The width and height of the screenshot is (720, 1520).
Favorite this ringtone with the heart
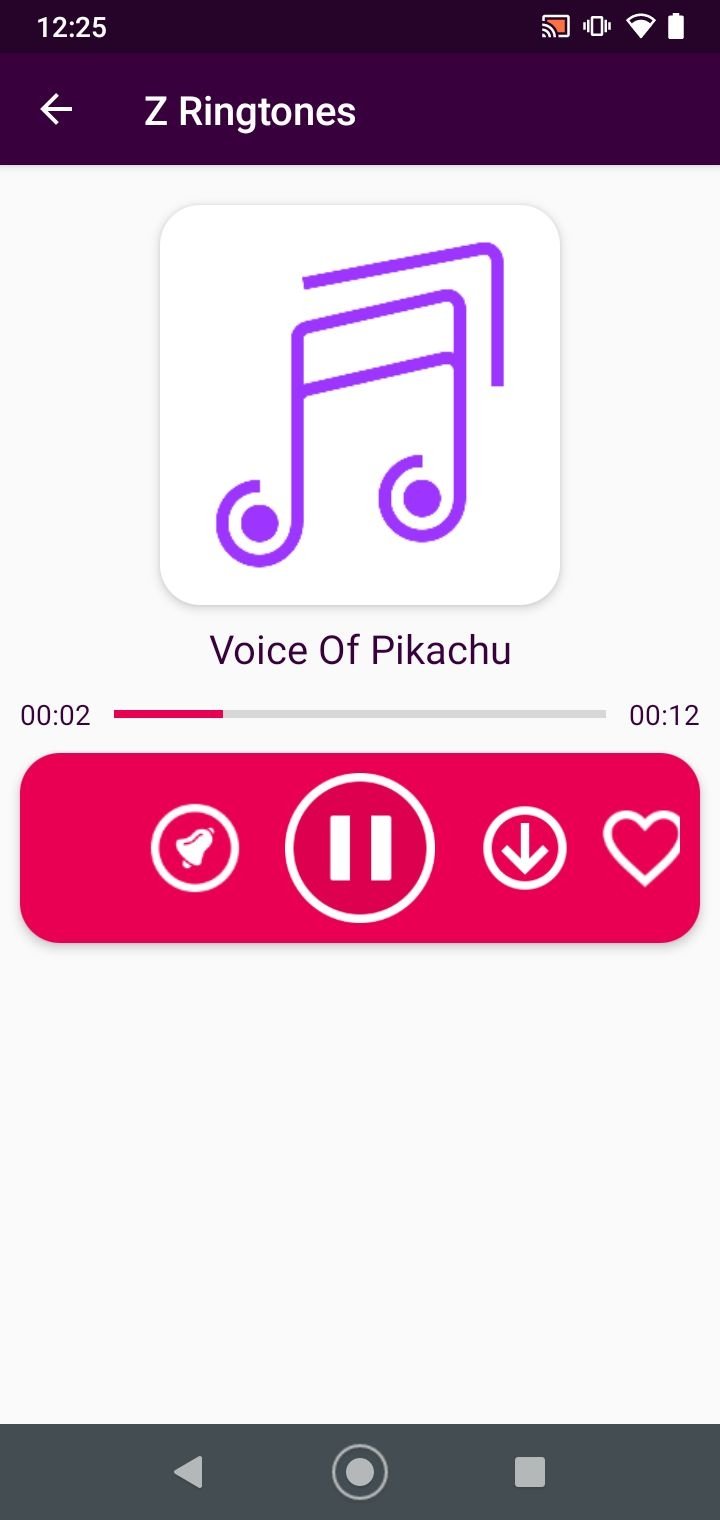[642, 848]
